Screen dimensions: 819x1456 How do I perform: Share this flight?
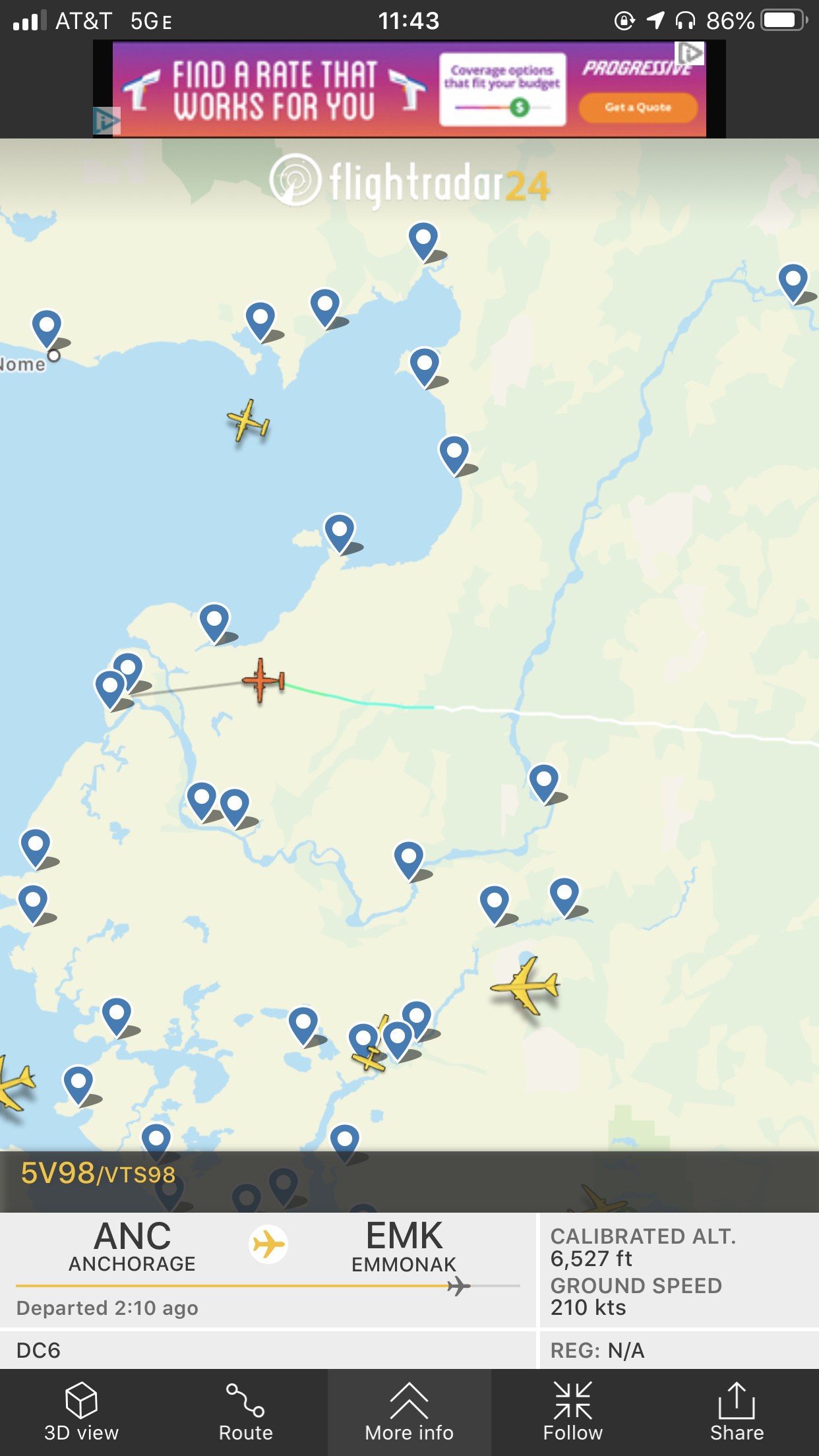tap(737, 1412)
